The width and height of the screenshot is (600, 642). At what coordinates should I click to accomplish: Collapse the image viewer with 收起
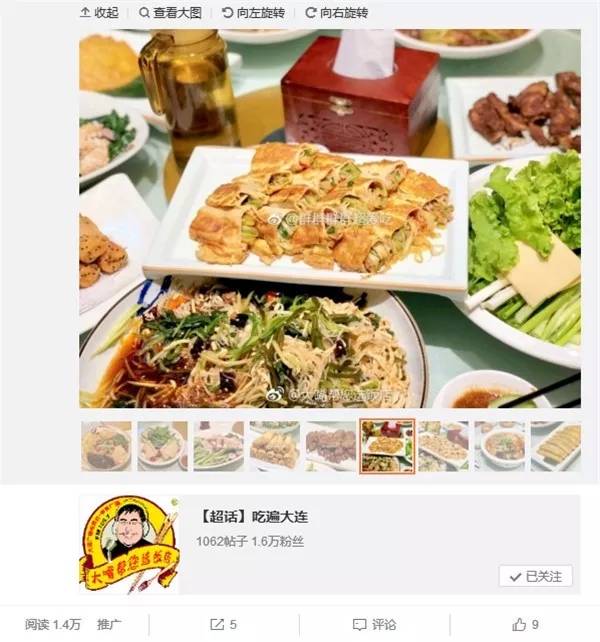point(99,13)
